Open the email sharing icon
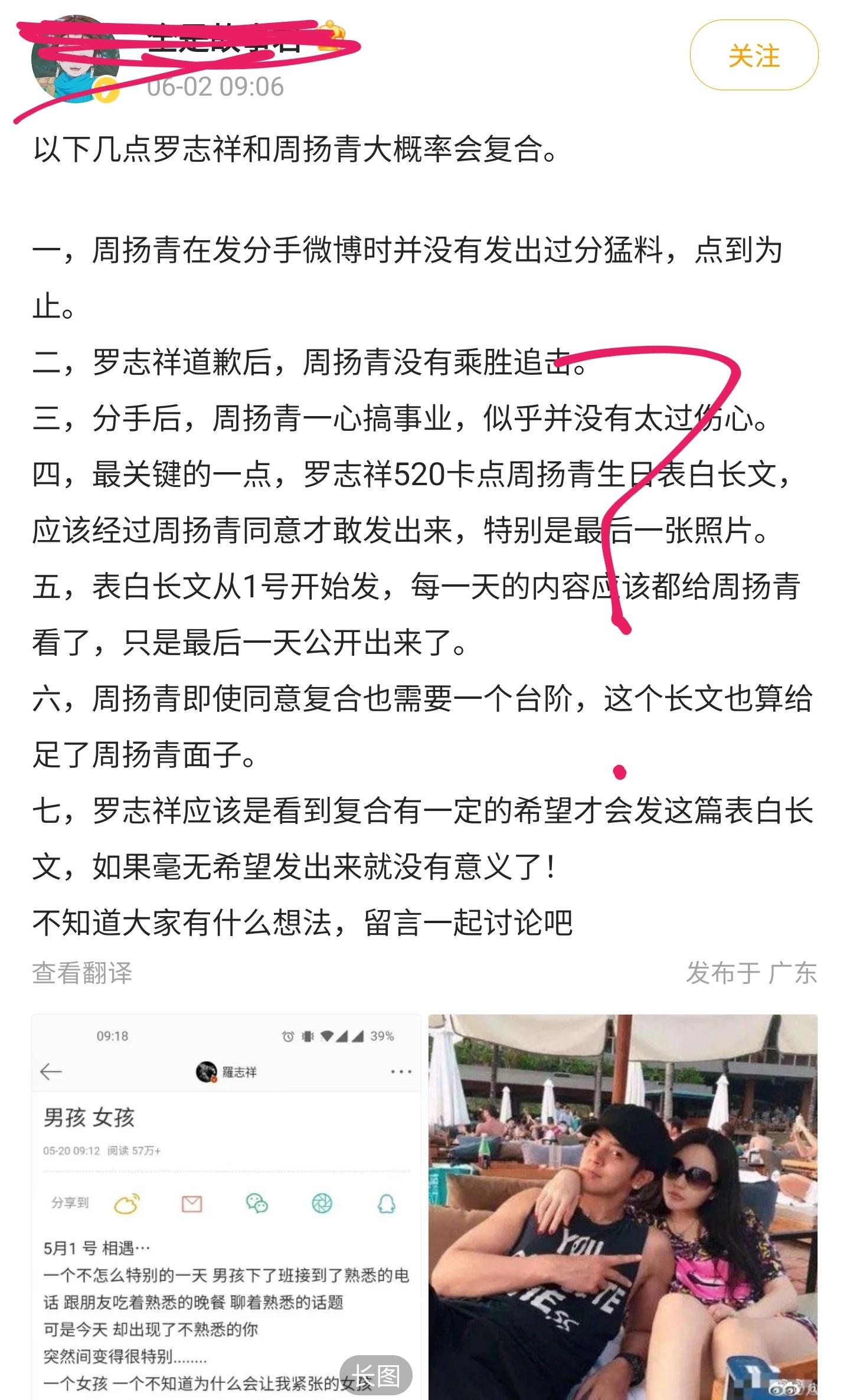 (191, 1202)
